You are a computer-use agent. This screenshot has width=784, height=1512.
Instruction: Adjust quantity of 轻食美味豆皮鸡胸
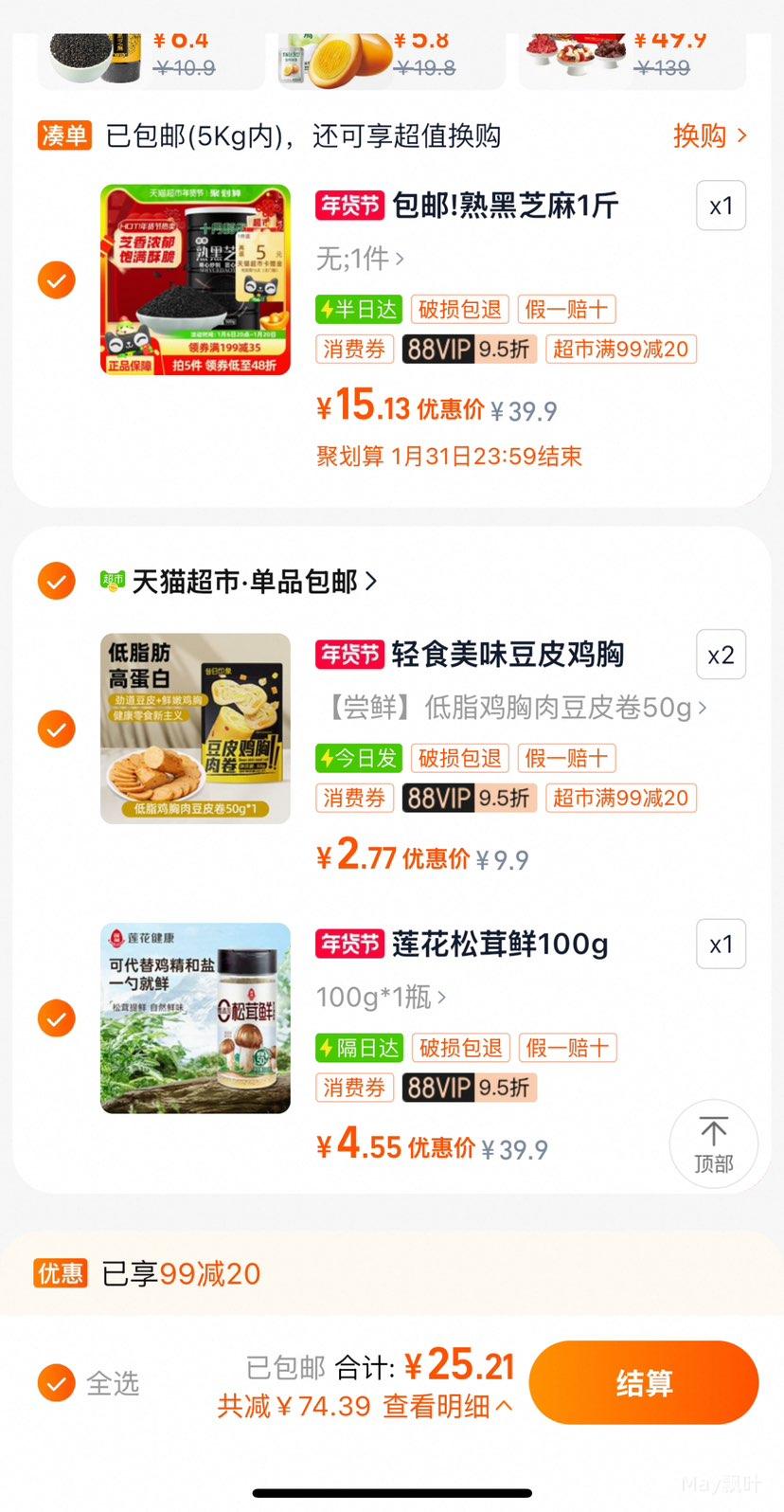pos(721,655)
